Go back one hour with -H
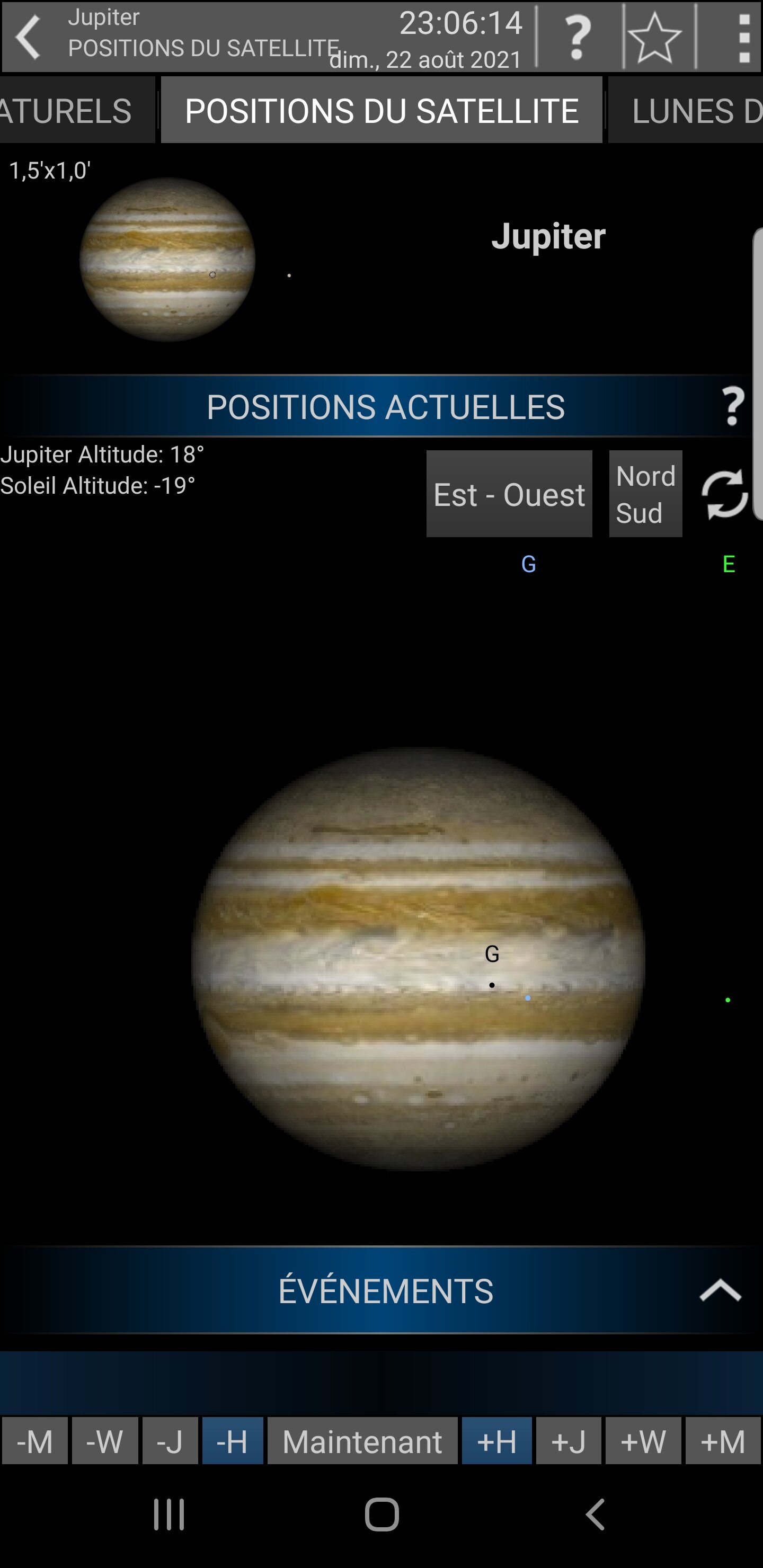 point(233,1441)
